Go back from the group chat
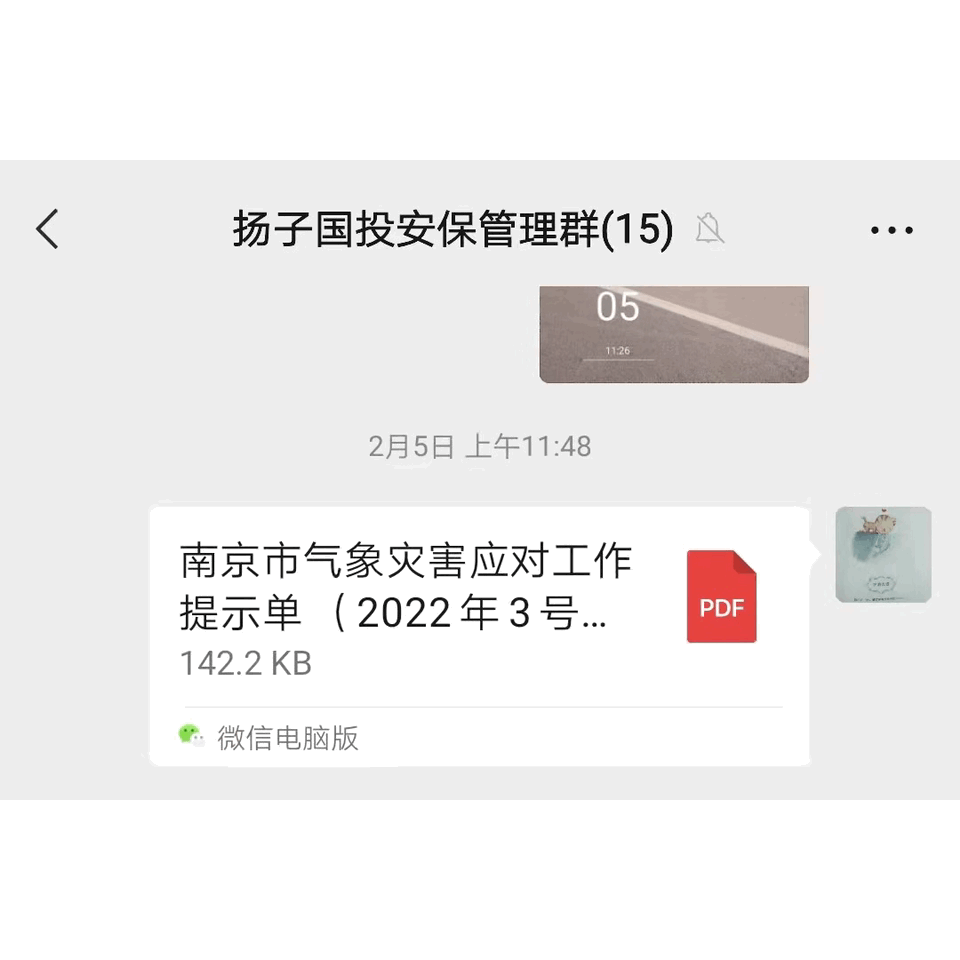 (47, 229)
